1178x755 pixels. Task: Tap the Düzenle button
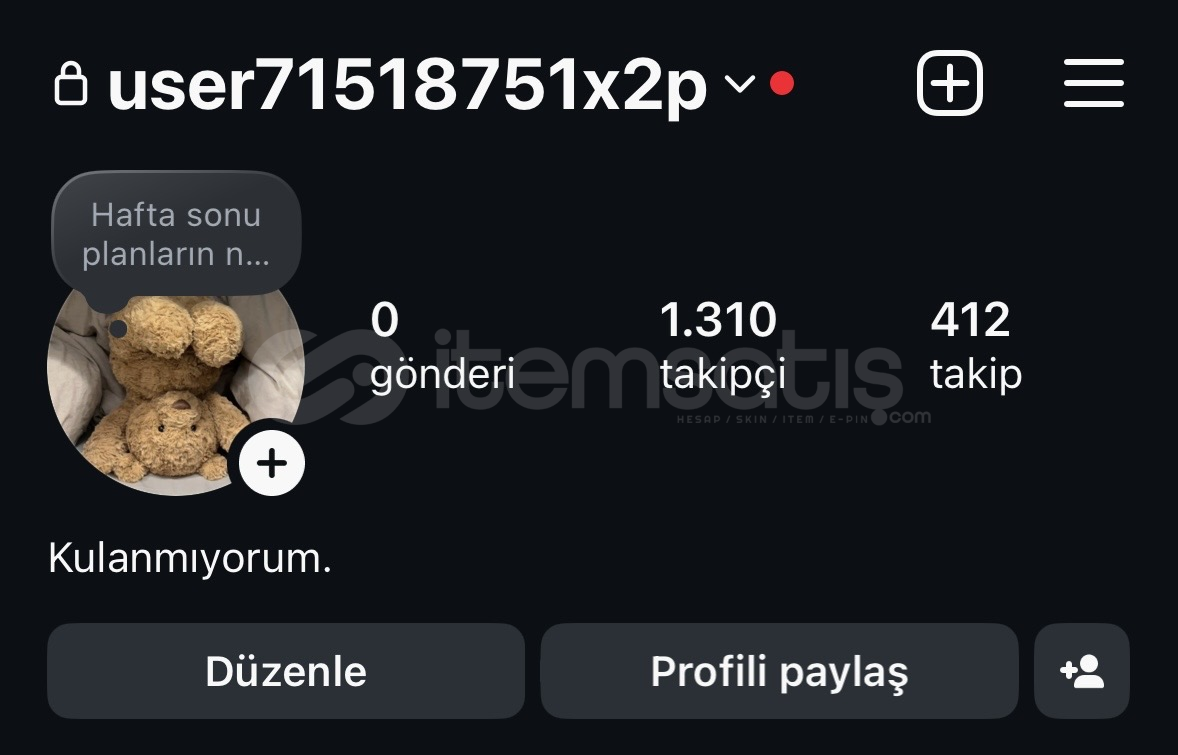pyautogui.click(x=286, y=671)
